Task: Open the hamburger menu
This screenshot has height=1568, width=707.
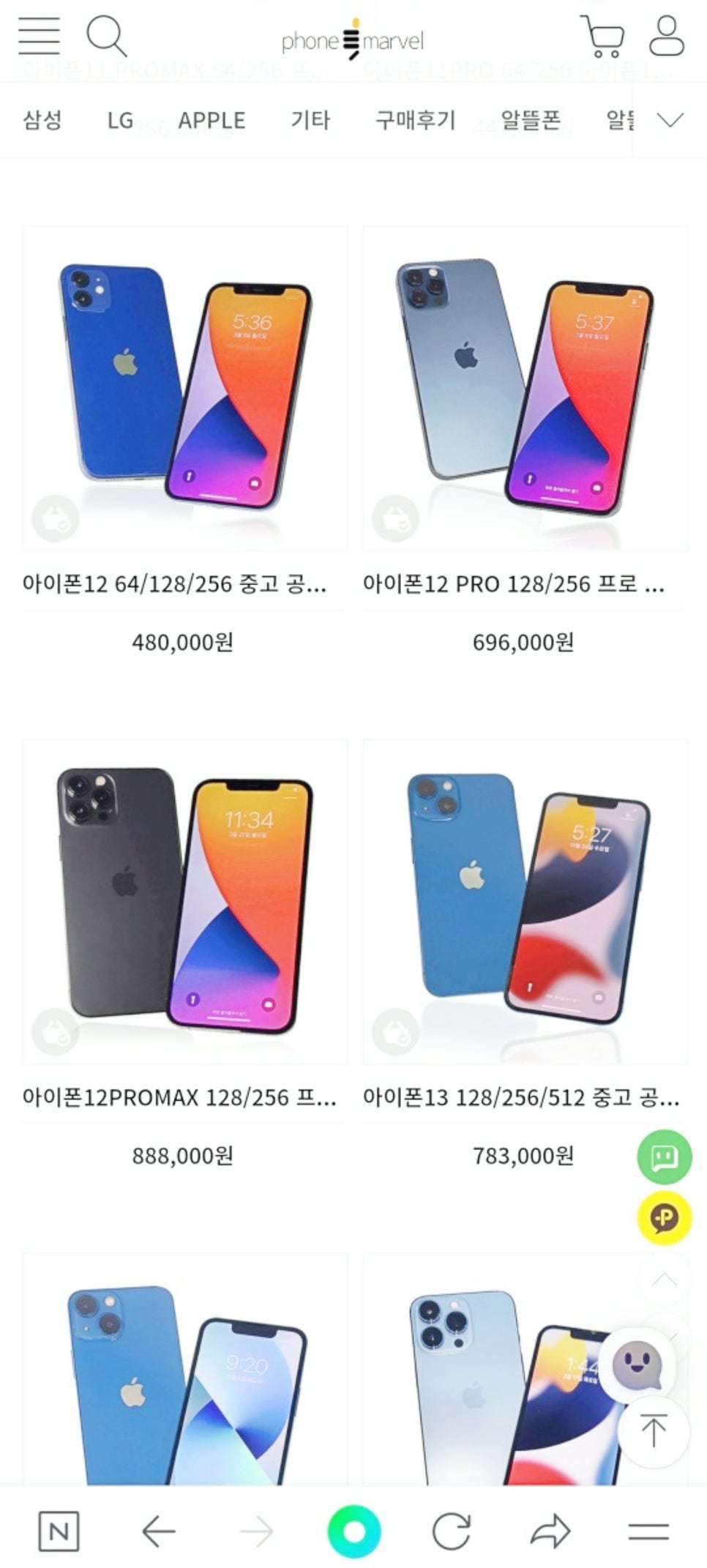Action: point(39,35)
